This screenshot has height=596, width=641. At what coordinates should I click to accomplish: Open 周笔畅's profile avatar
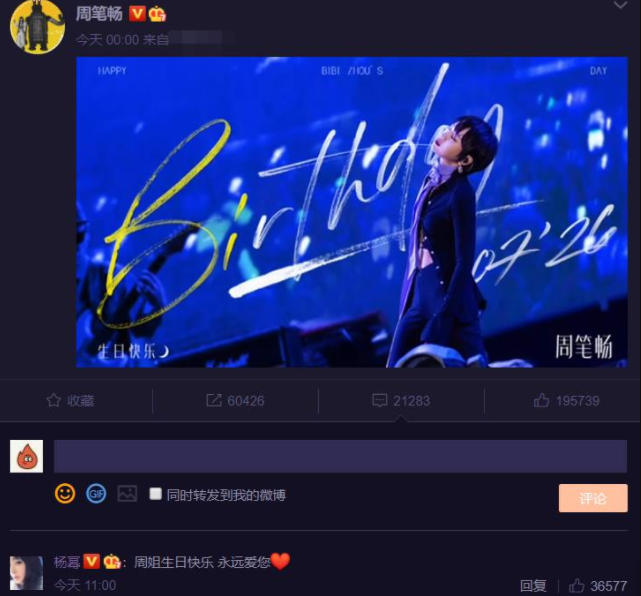point(37,27)
